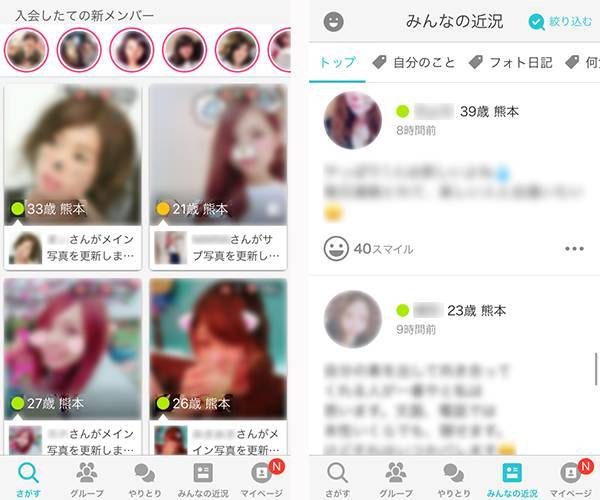This screenshot has height=500, width=600.
Task: Send a smile on the 40スマイル post
Action: pyautogui.click(x=337, y=248)
